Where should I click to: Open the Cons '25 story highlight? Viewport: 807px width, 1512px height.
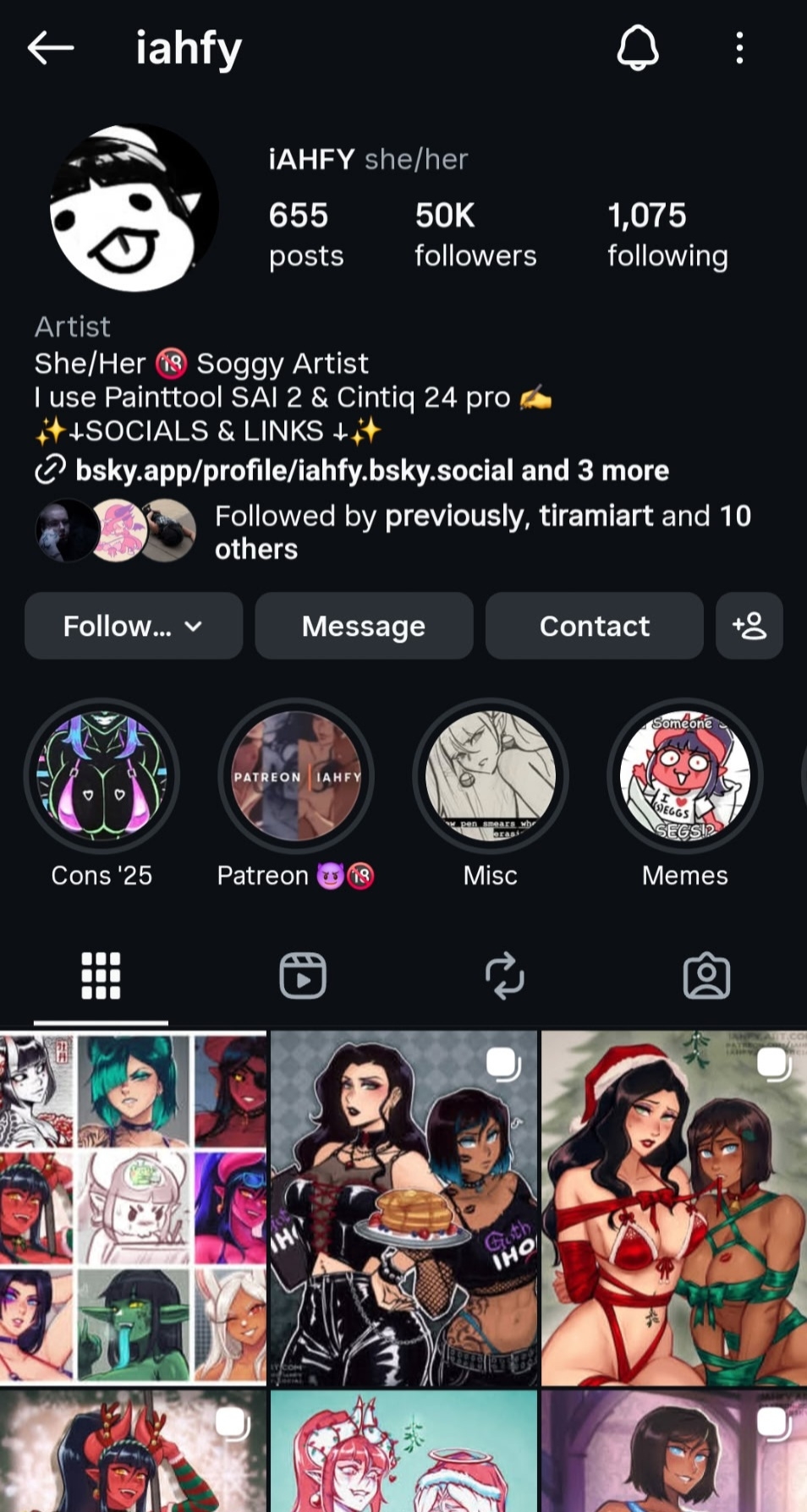pyautogui.click(x=102, y=776)
